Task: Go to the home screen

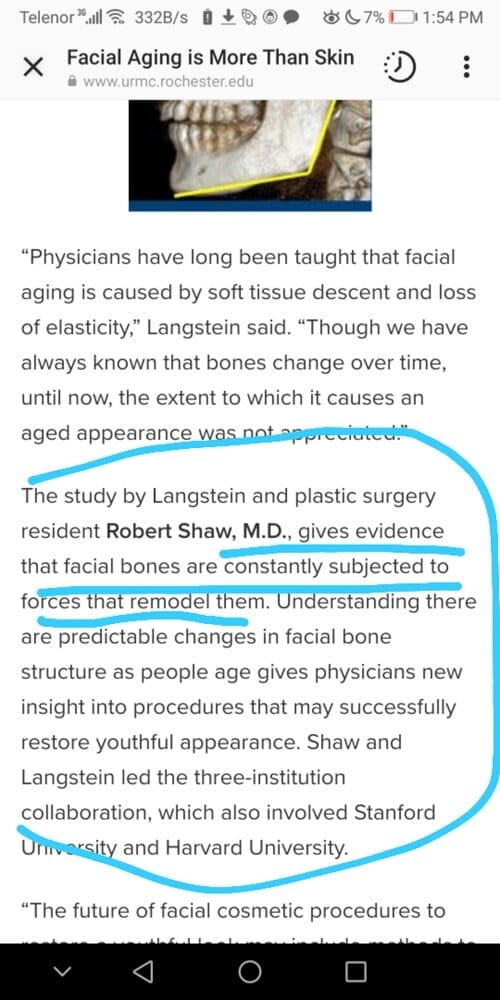Action: pyautogui.click(x=250, y=971)
